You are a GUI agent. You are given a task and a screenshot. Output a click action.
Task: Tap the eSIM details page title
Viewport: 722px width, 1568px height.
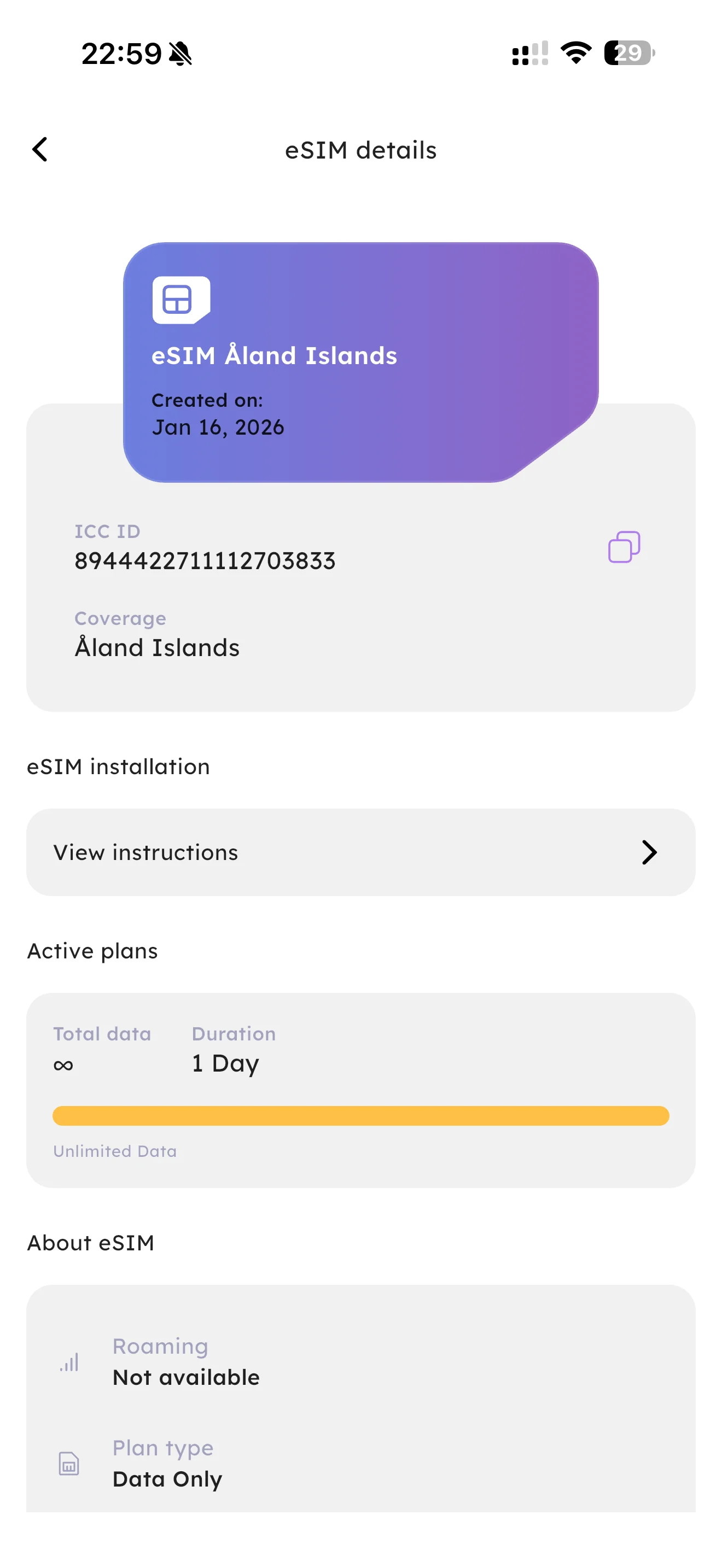[x=361, y=150]
